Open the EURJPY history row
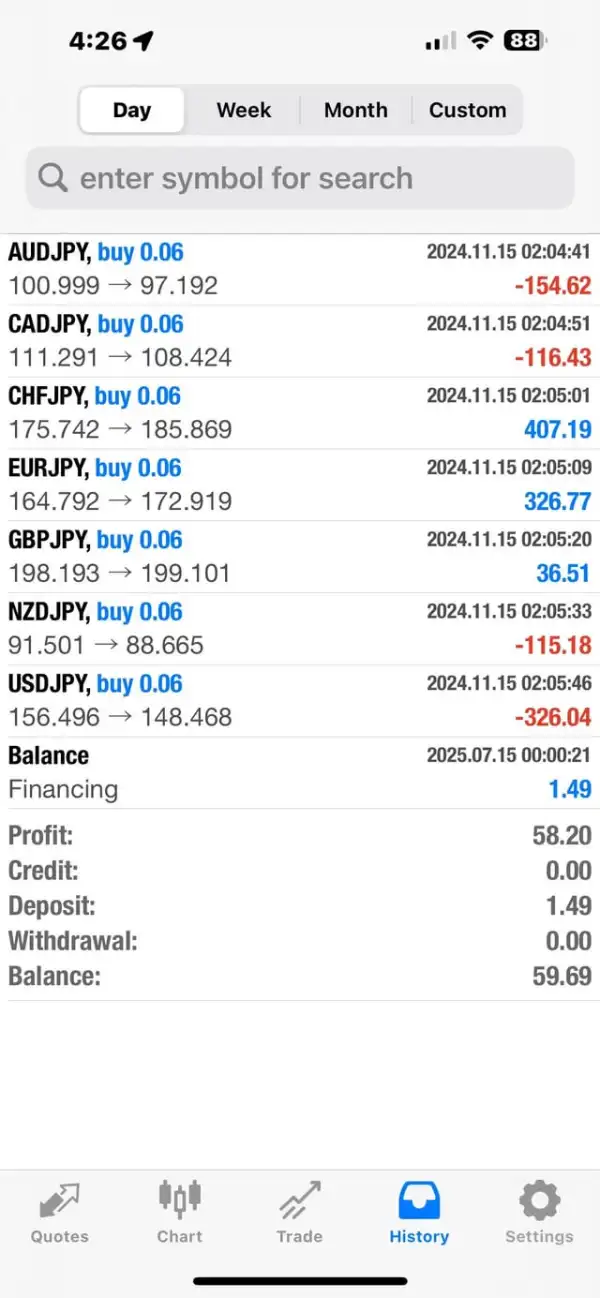 (x=300, y=485)
